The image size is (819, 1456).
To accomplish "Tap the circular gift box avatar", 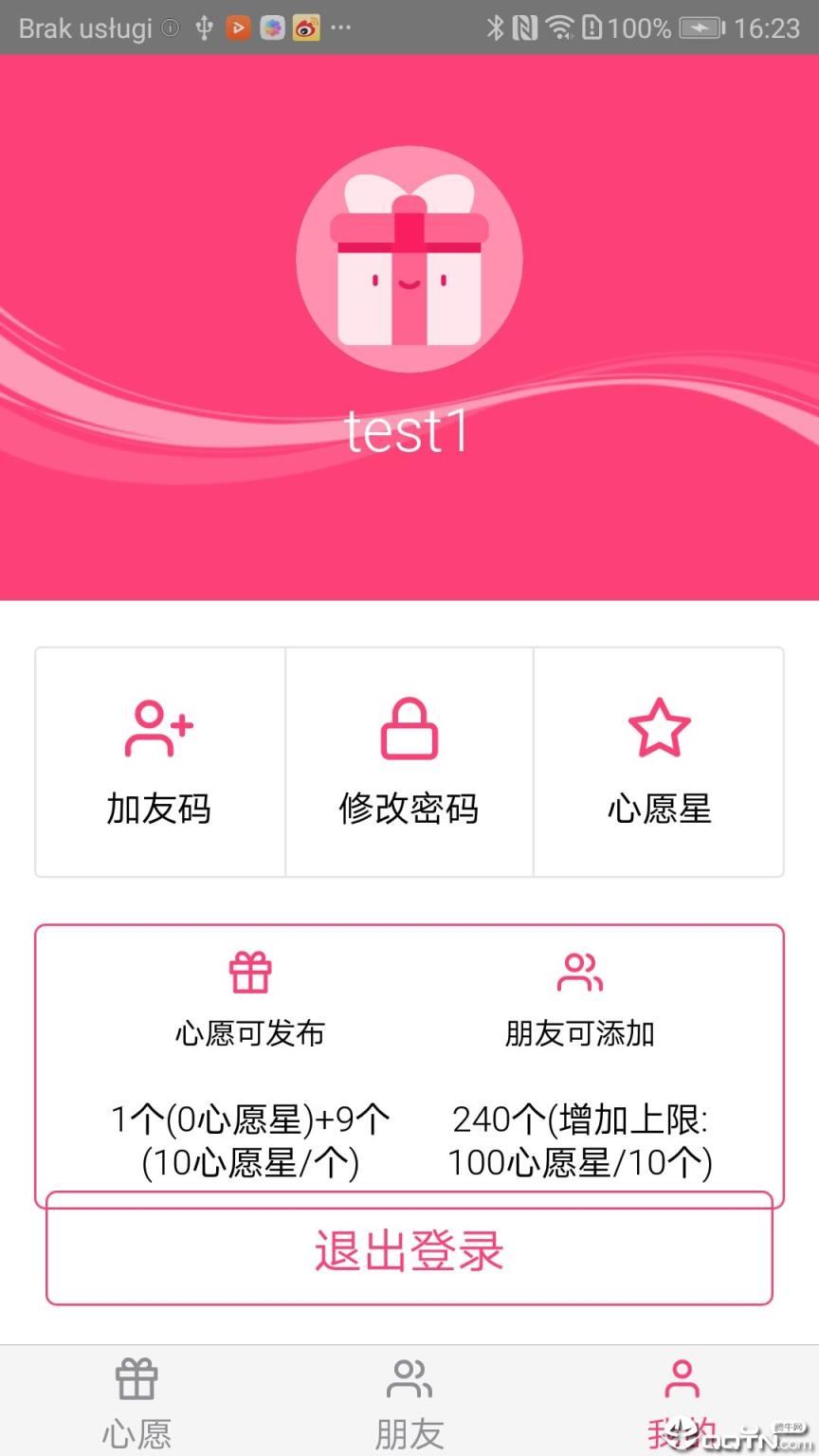I will [409, 258].
